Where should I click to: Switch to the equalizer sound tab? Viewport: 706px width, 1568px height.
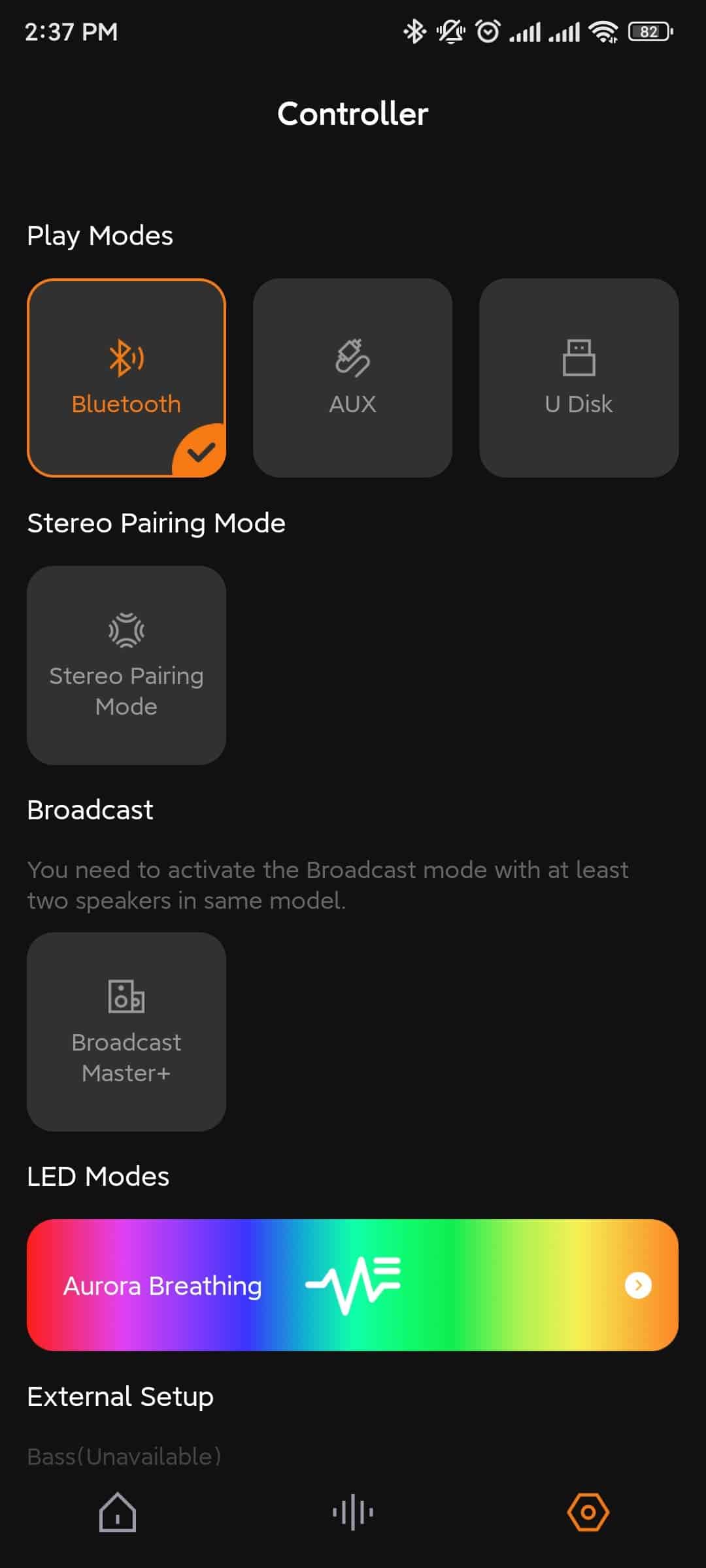[x=353, y=1512]
